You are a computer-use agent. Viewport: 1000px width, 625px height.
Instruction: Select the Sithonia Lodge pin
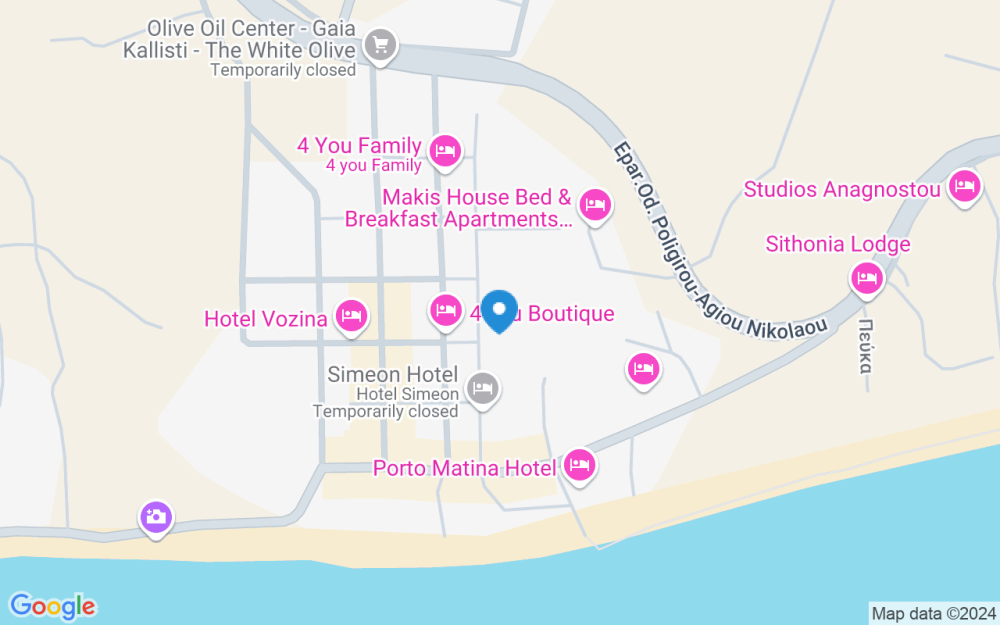tap(867, 279)
